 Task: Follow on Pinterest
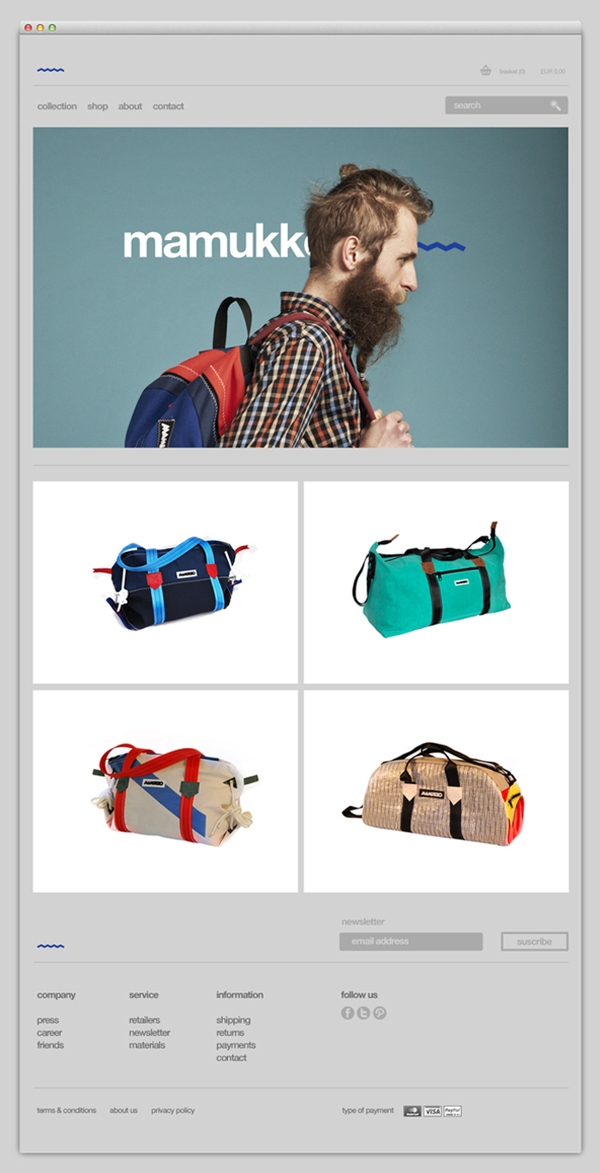[x=380, y=1013]
